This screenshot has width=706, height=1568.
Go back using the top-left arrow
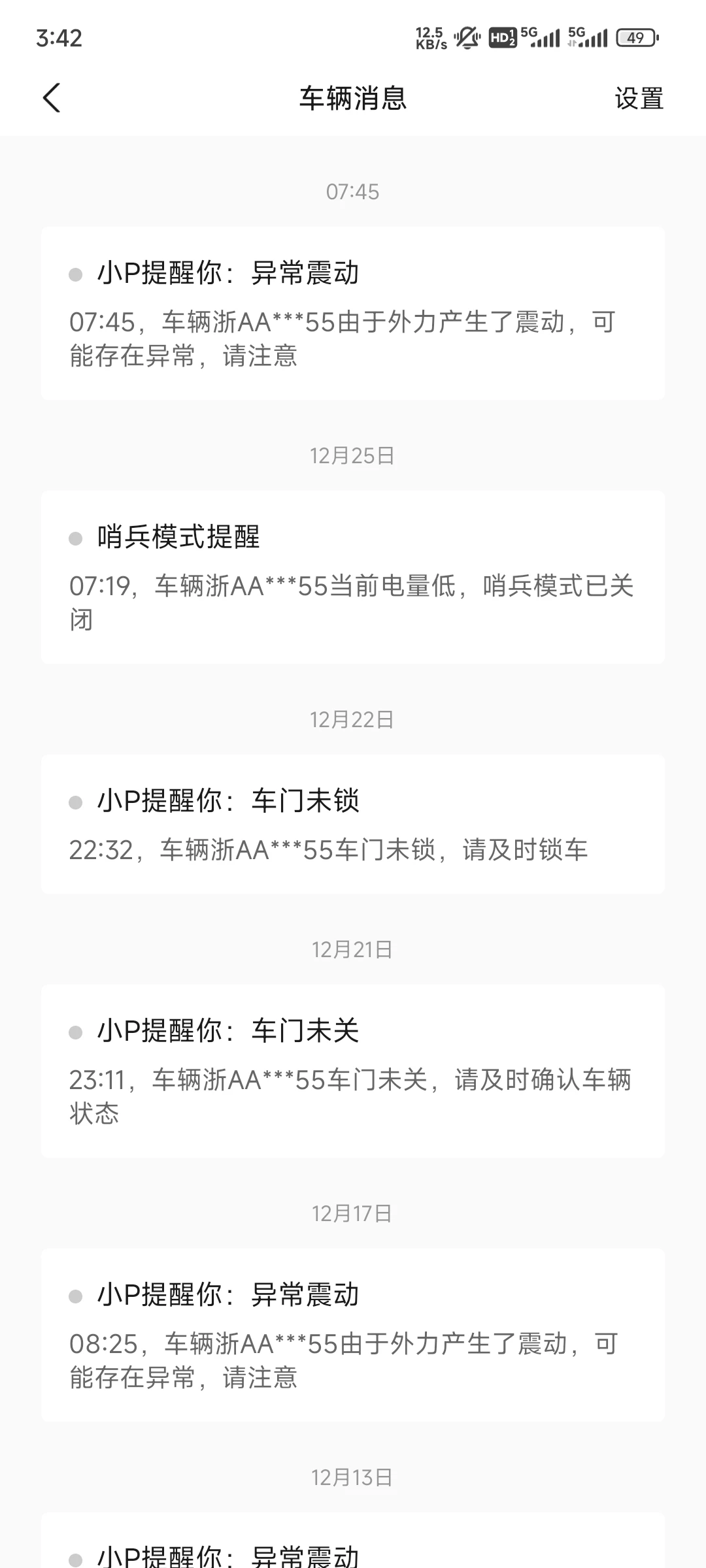pyautogui.click(x=52, y=99)
